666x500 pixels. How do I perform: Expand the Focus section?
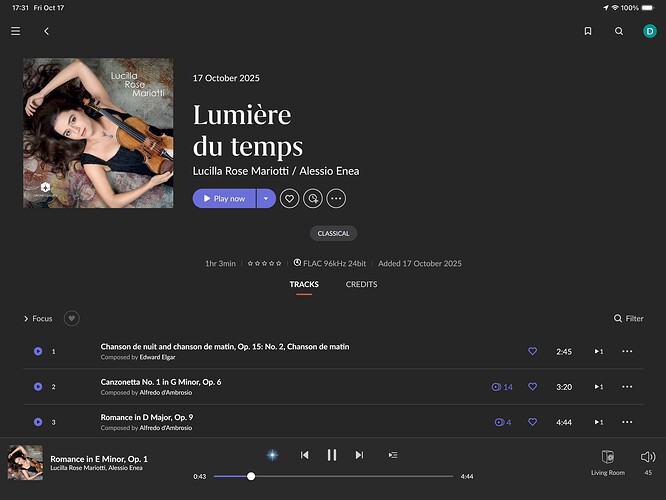pyautogui.click(x=37, y=319)
